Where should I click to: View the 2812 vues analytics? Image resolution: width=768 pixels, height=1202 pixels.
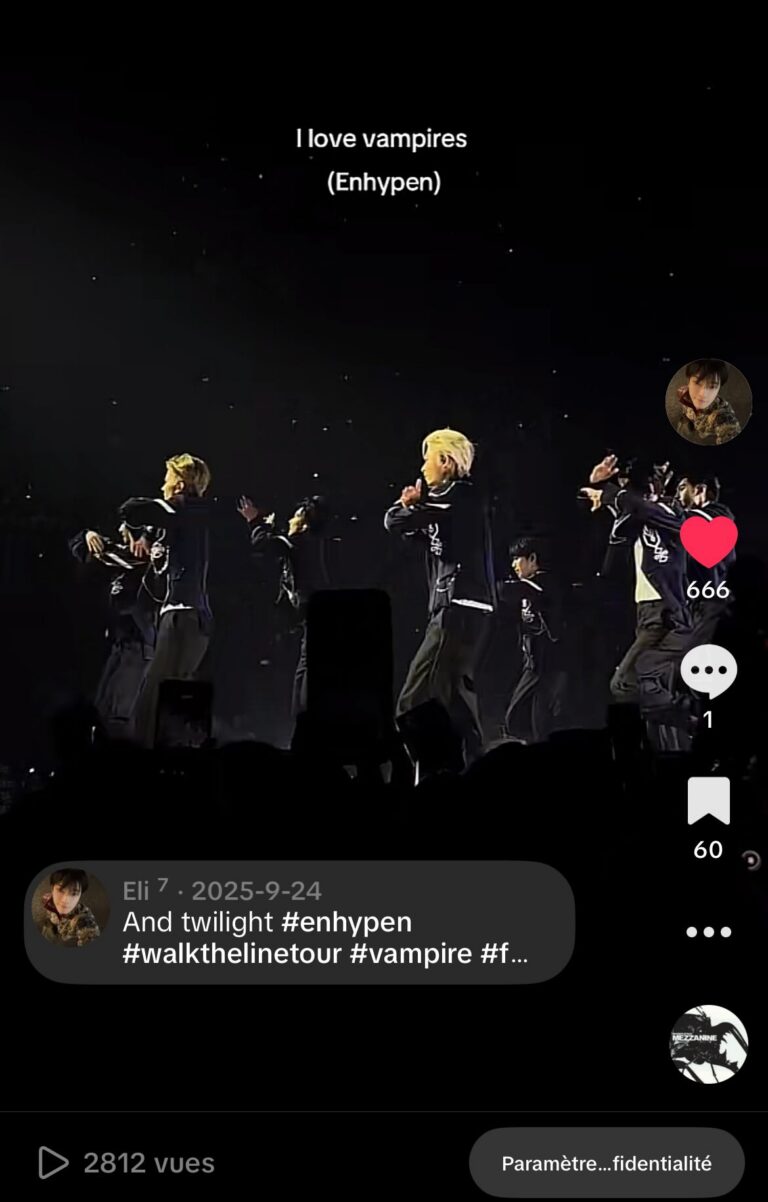pos(127,1163)
